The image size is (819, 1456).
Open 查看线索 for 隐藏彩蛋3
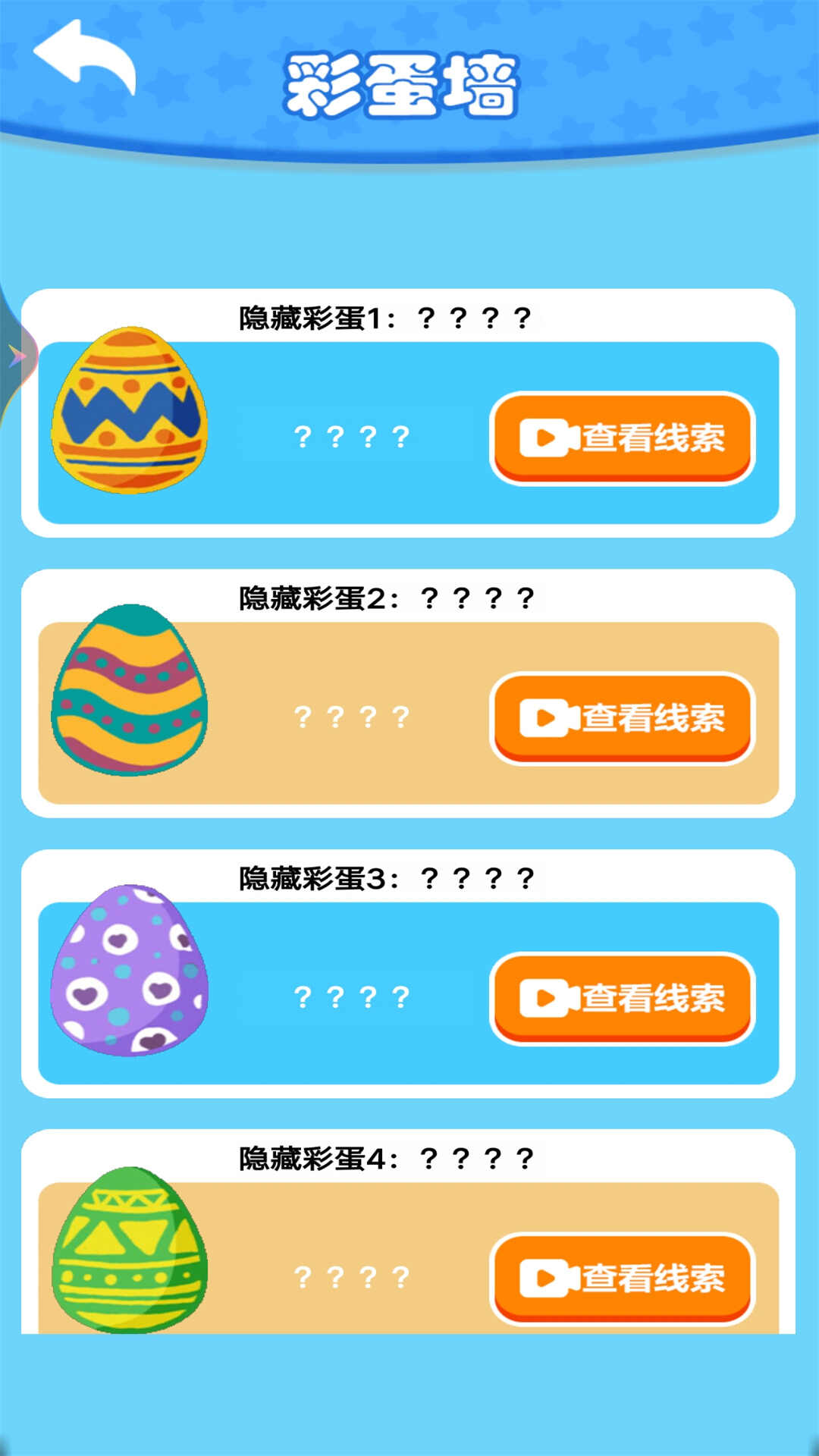click(623, 998)
